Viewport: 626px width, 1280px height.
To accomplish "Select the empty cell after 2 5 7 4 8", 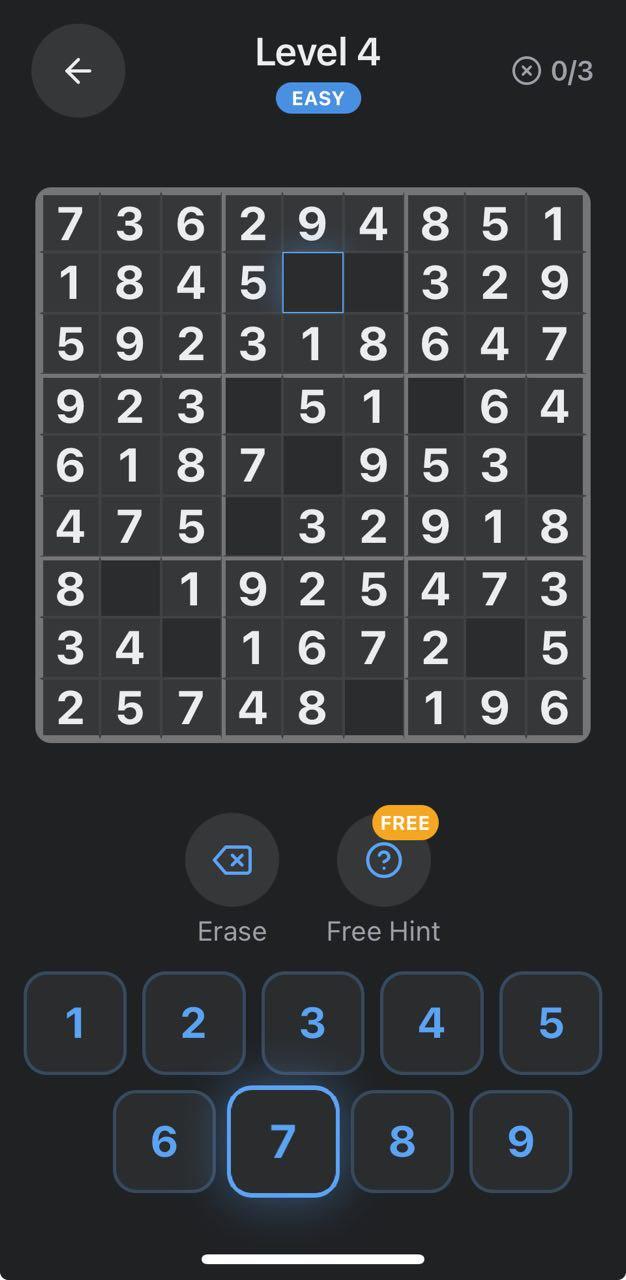I will [x=374, y=709].
